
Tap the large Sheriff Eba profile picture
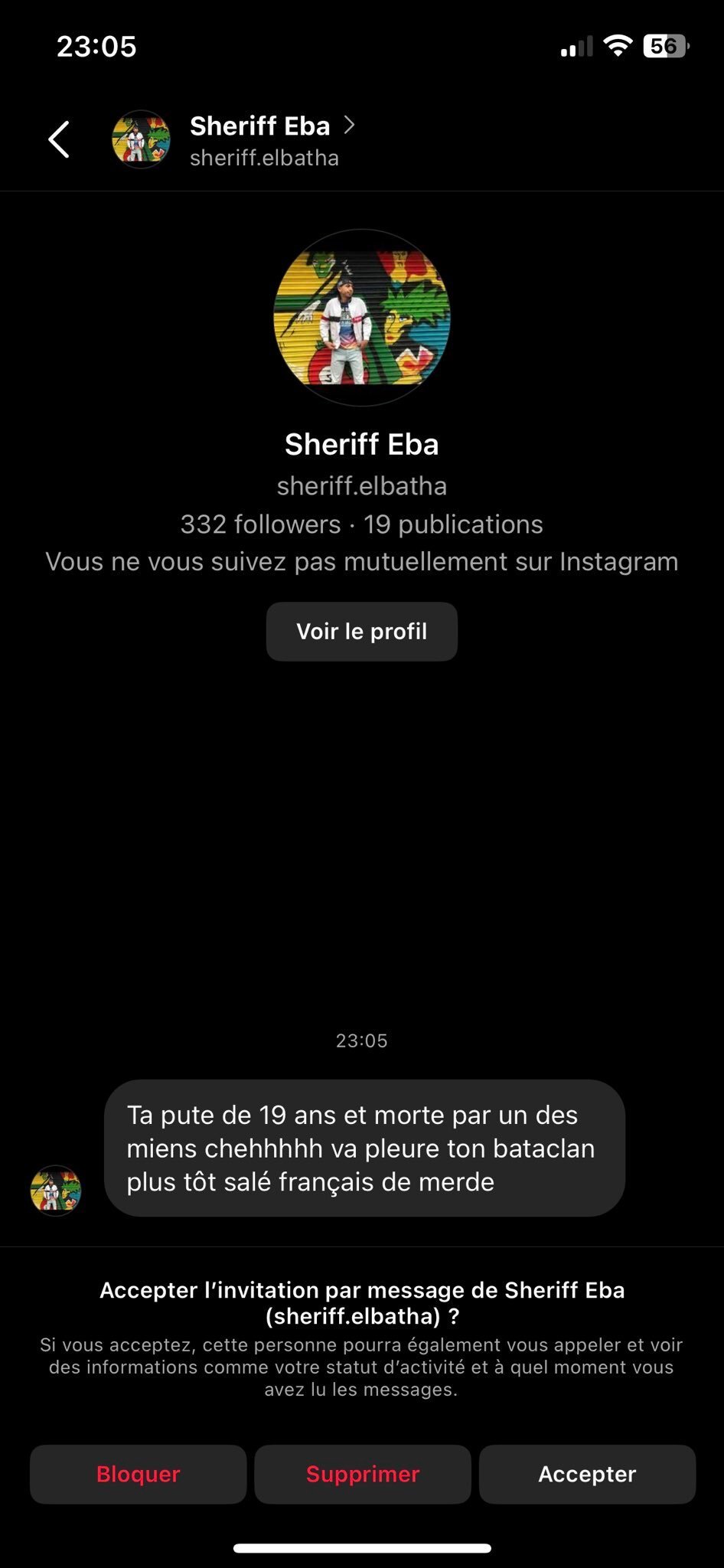pos(362,317)
